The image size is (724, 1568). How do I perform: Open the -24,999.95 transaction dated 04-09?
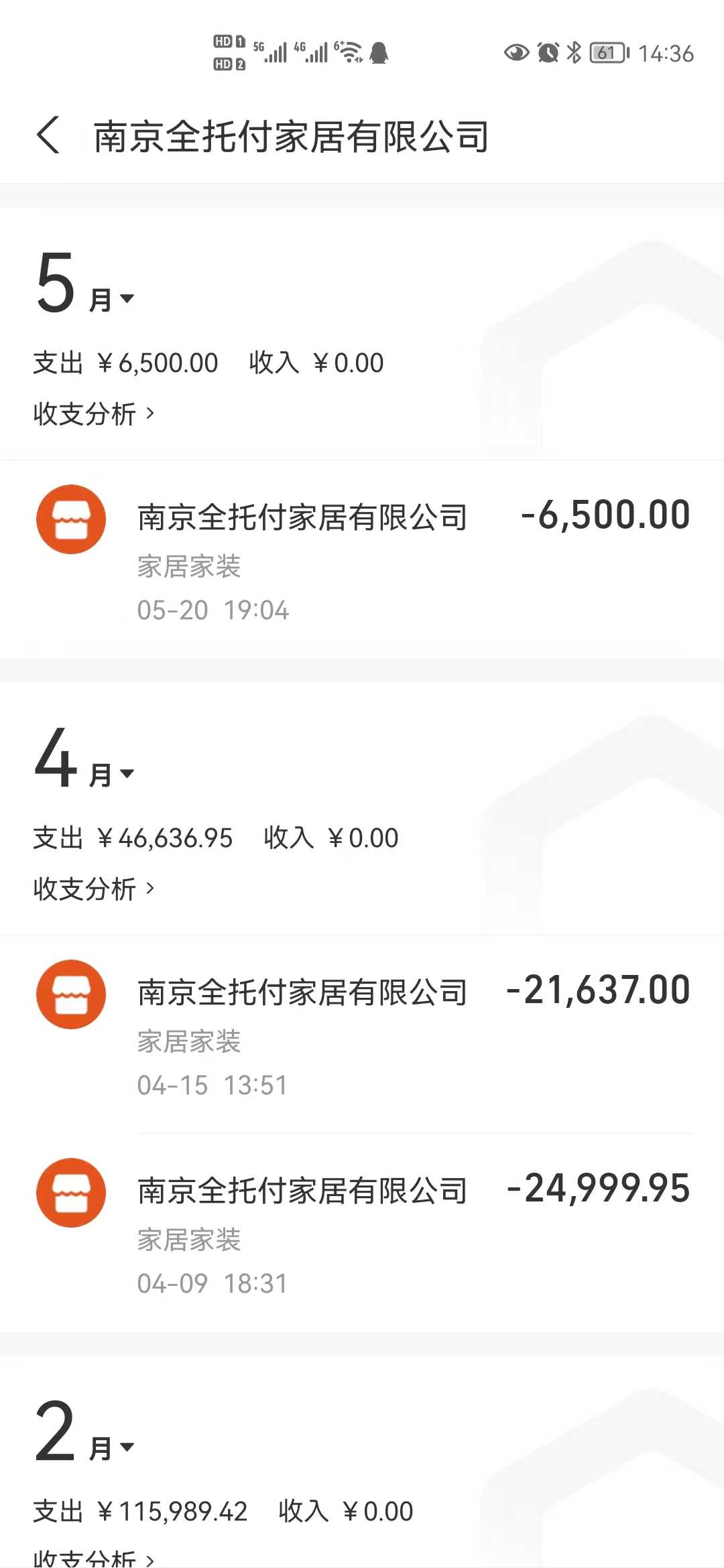(x=362, y=1233)
